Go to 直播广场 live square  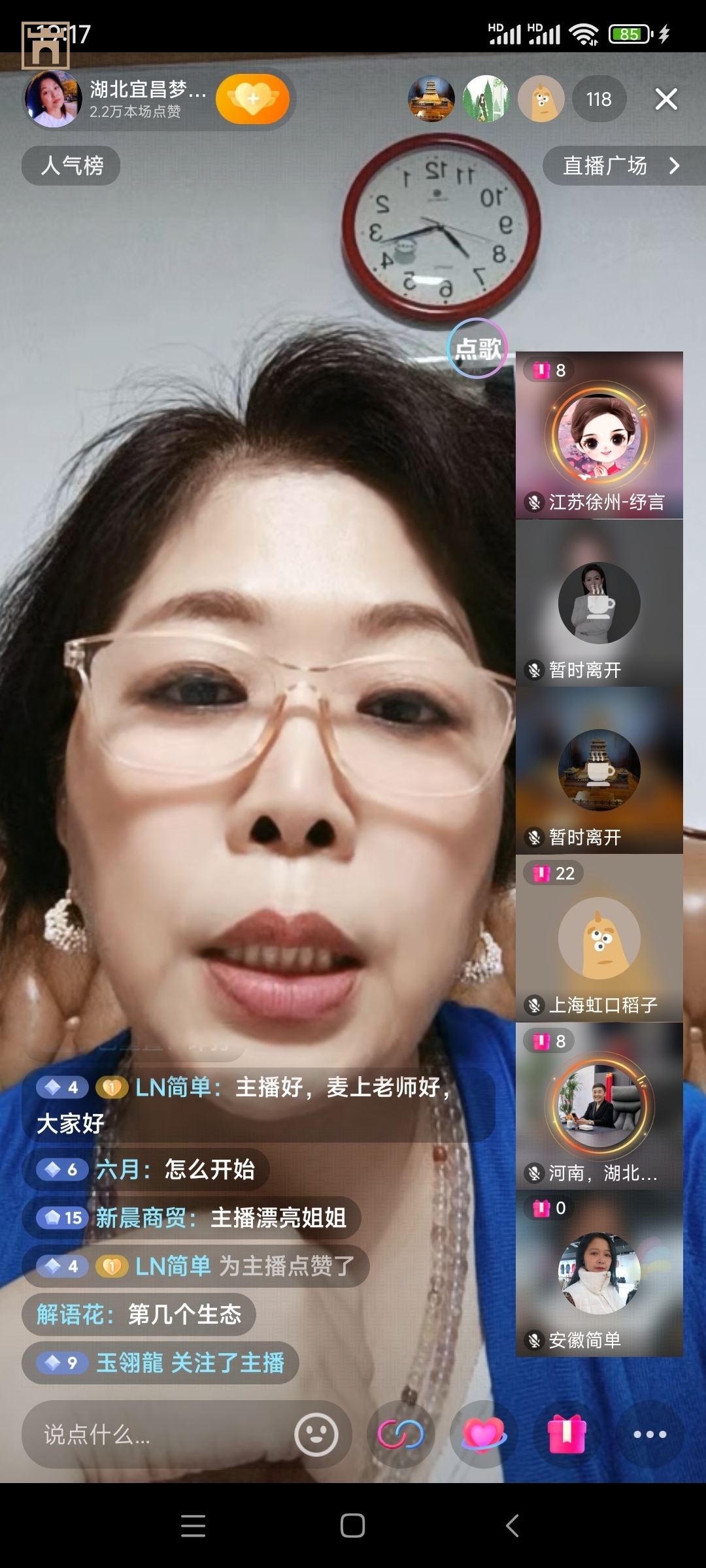(621, 166)
